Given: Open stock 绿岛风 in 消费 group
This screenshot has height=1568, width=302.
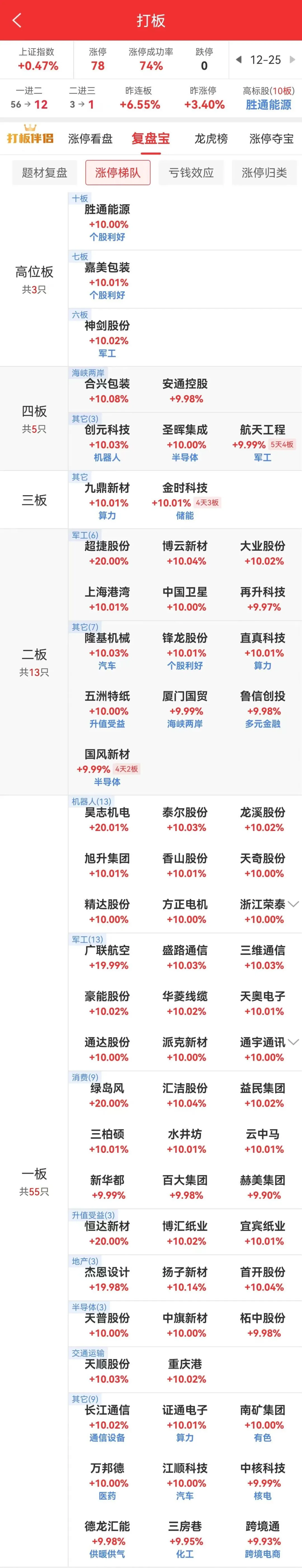Looking at the screenshot, I should point(107,1088).
